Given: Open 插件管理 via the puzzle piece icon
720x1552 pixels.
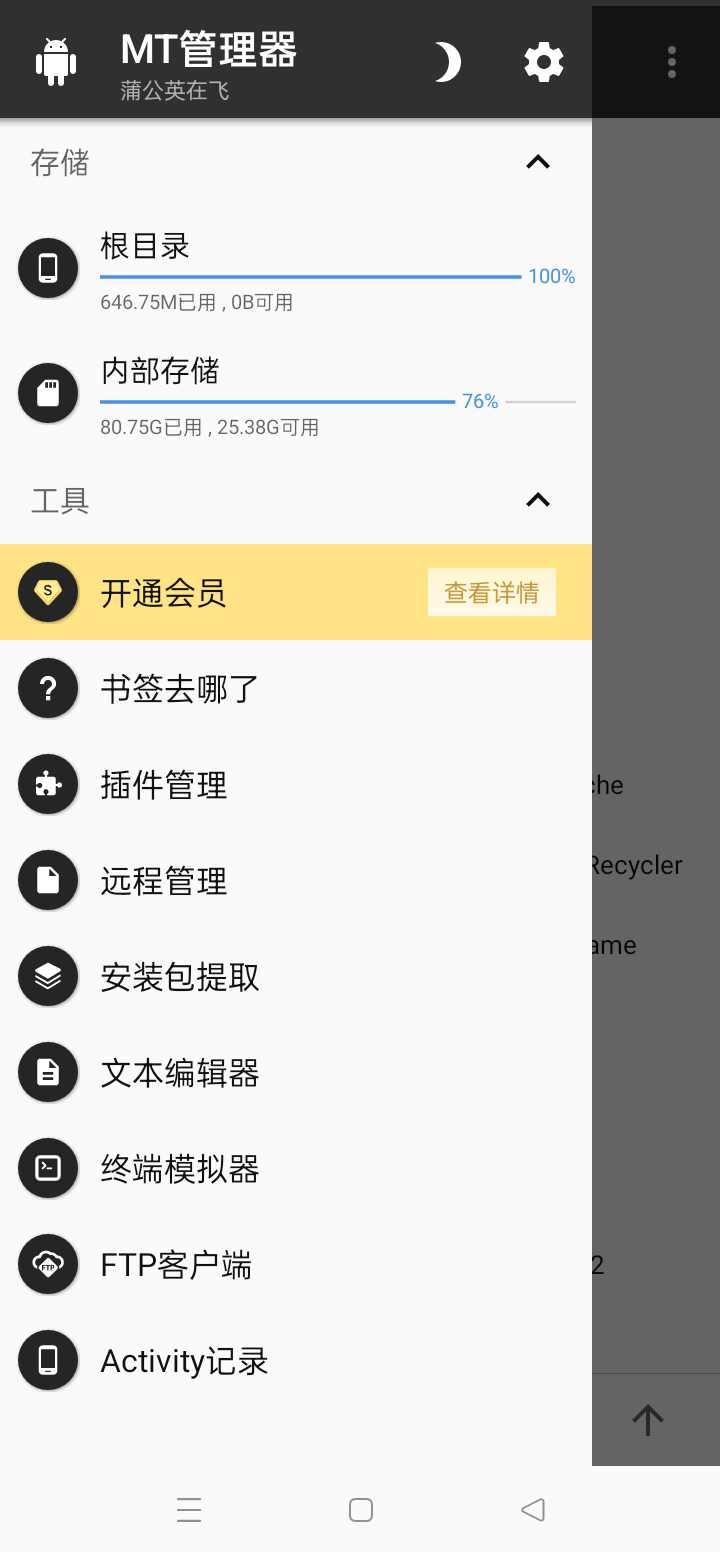Looking at the screenshot, I should point(48,784).
